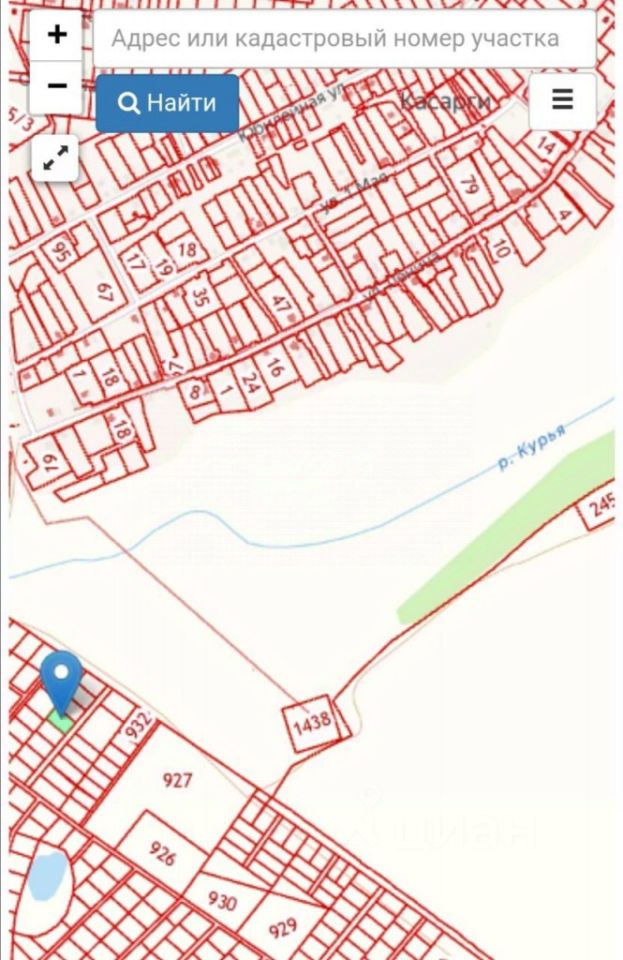Zoom out with the minus button
Screen dimensions: 623x960
(57, 87)
